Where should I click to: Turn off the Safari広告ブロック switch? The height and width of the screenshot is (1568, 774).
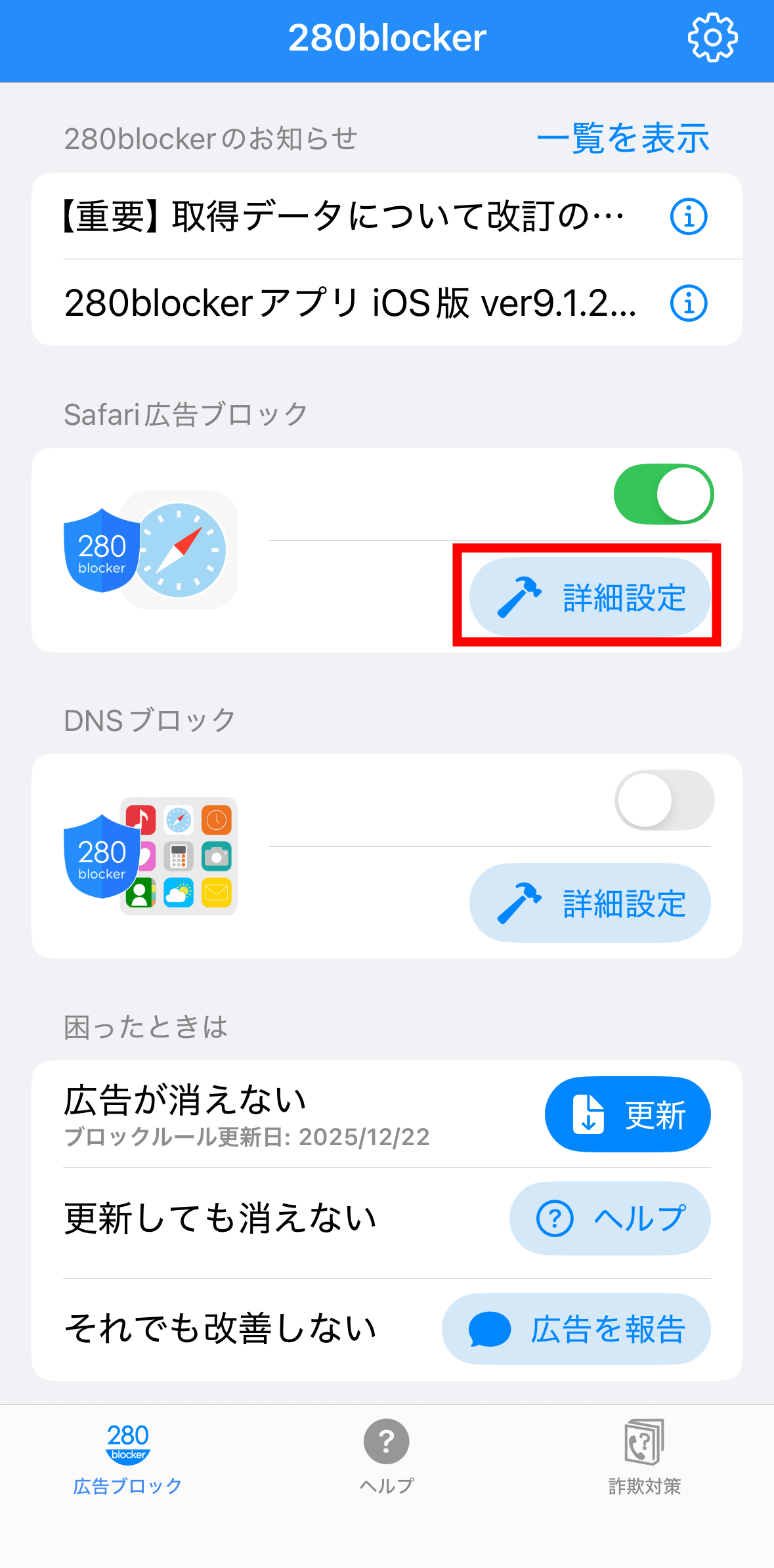[663, 494]
